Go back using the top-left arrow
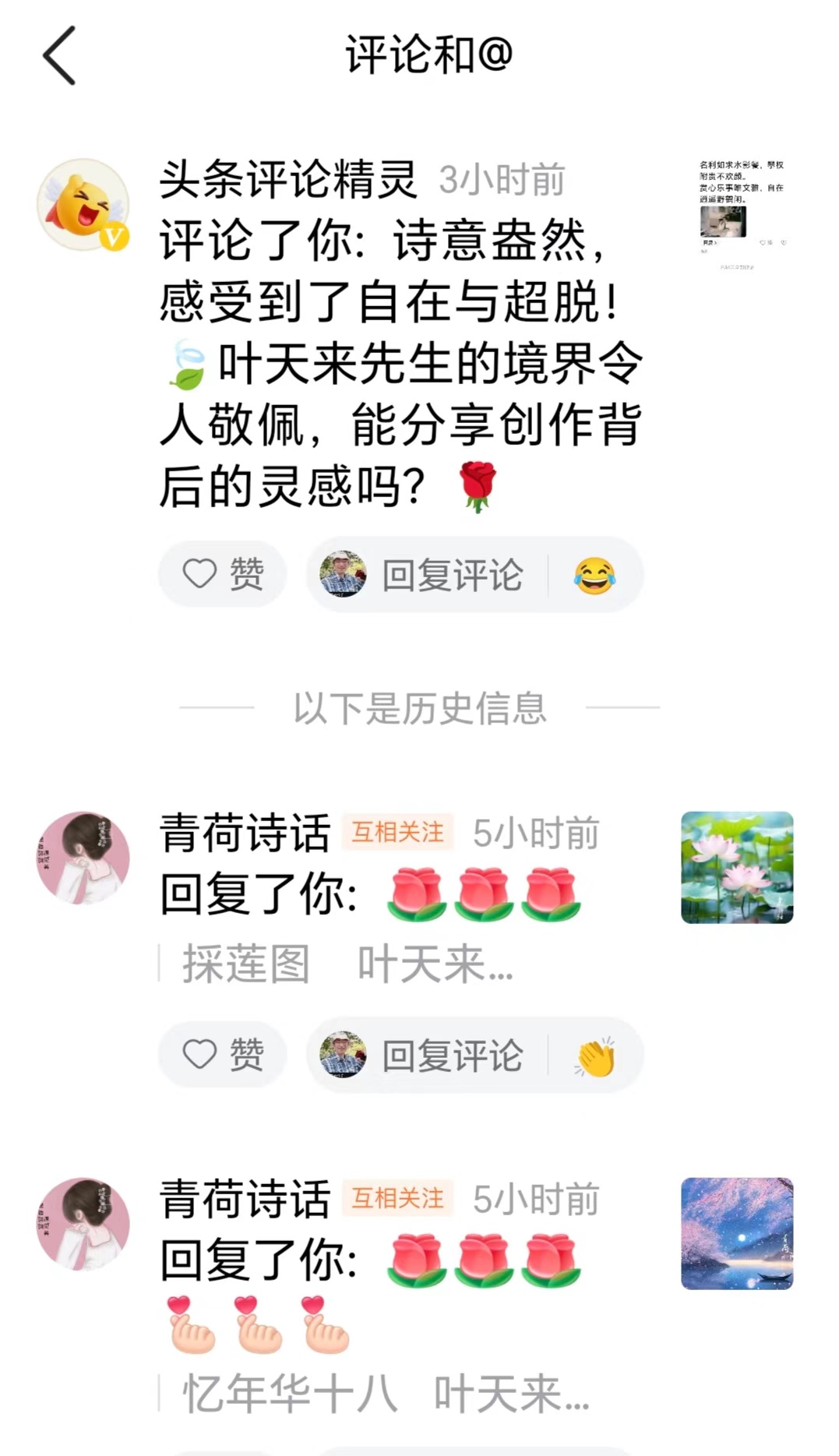 (59, 55)
